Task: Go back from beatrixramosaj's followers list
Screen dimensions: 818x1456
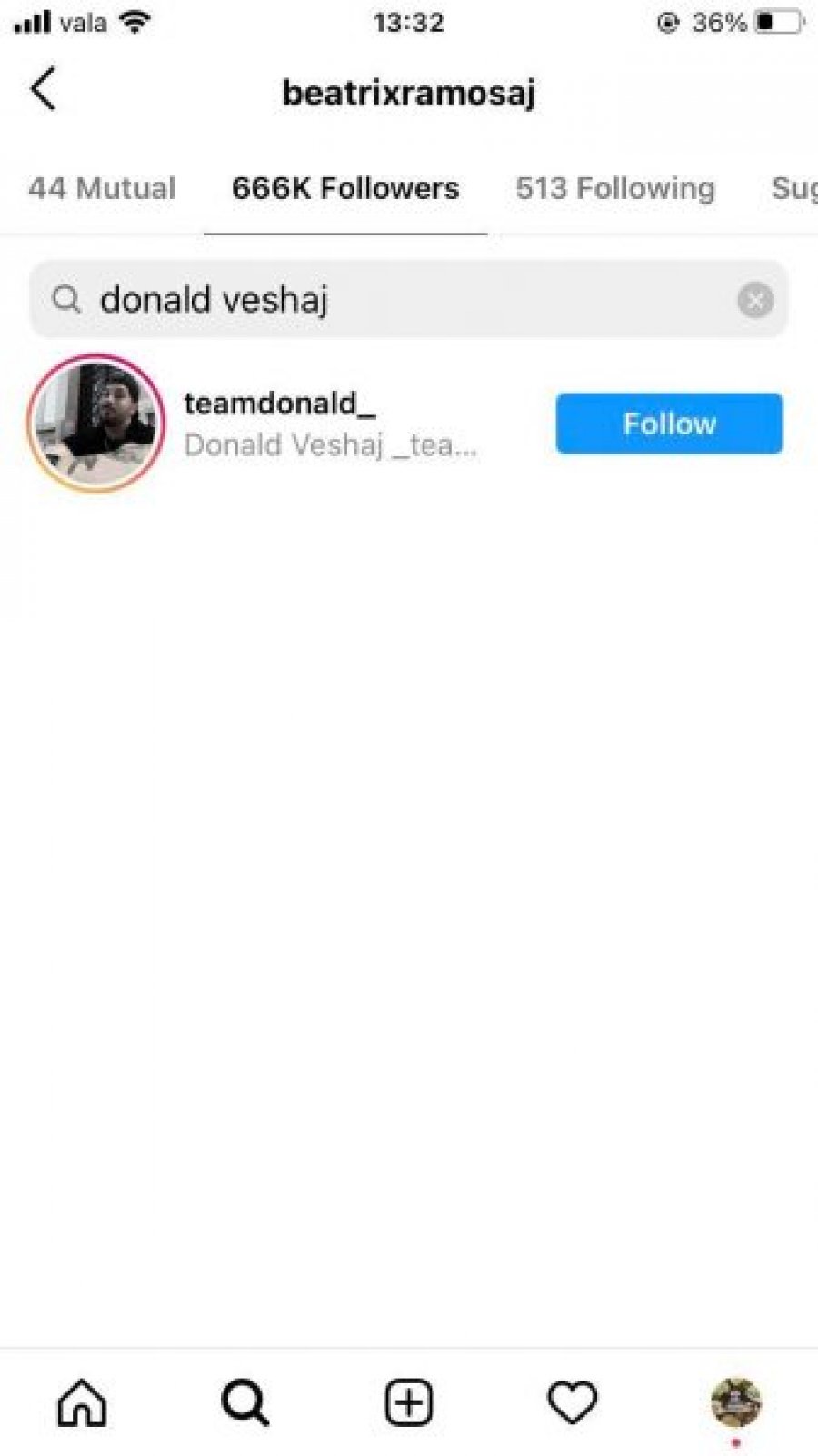Action: tap(43, 89)
